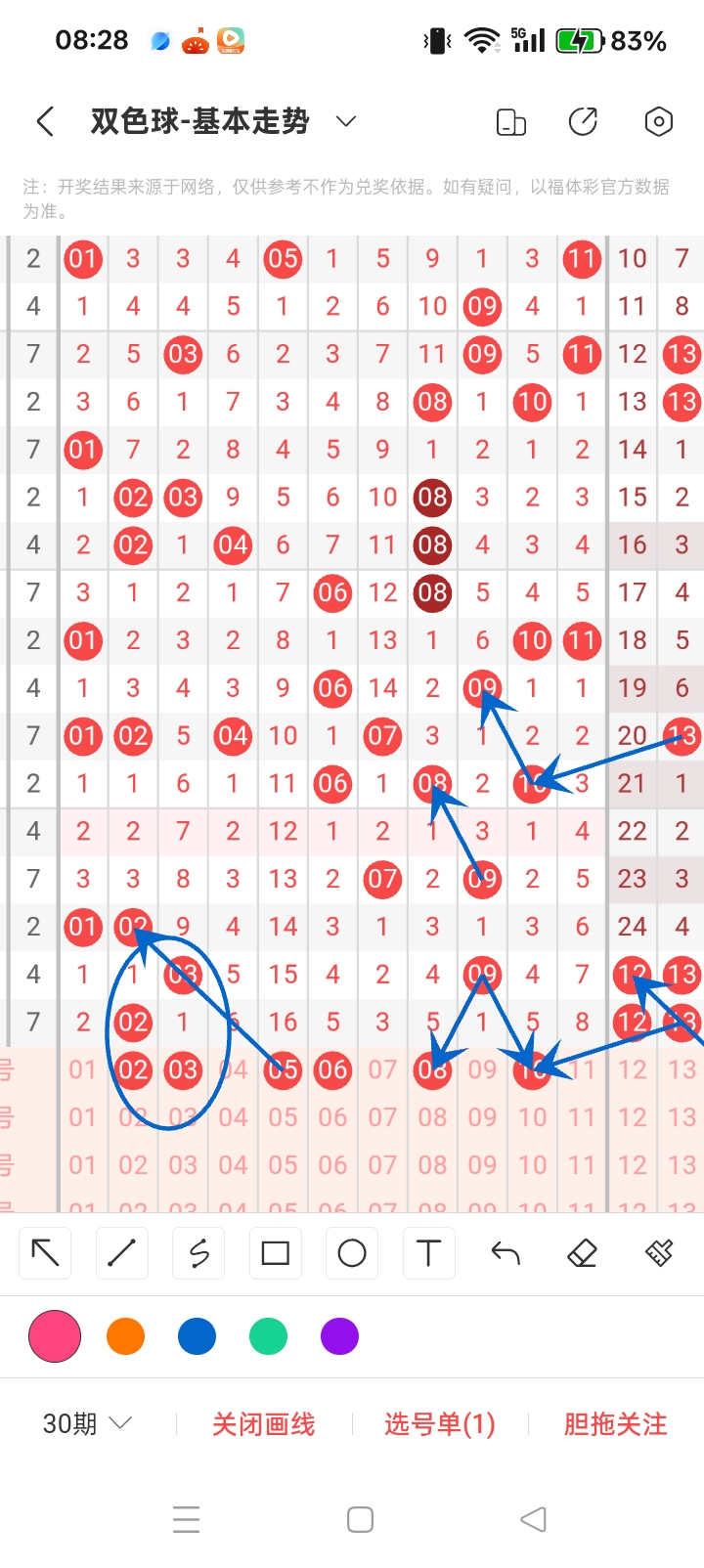Screen dimensions: 704x1568
Task: Select the rectangle drawing tool
Action: [x=276, y=1253]
